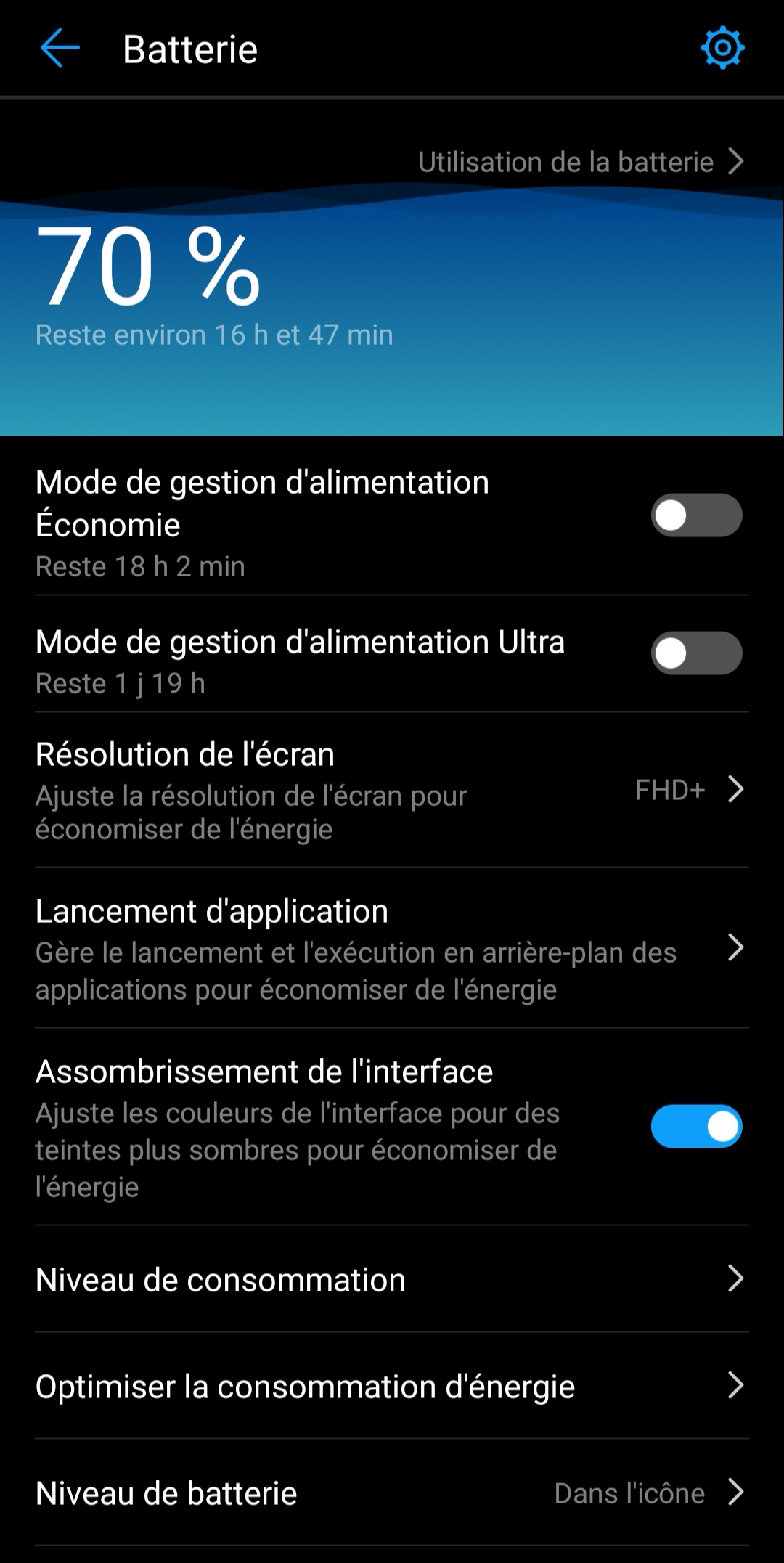Open Lancement d'application settings
The image size is (784, 1563).
point(392,948)
